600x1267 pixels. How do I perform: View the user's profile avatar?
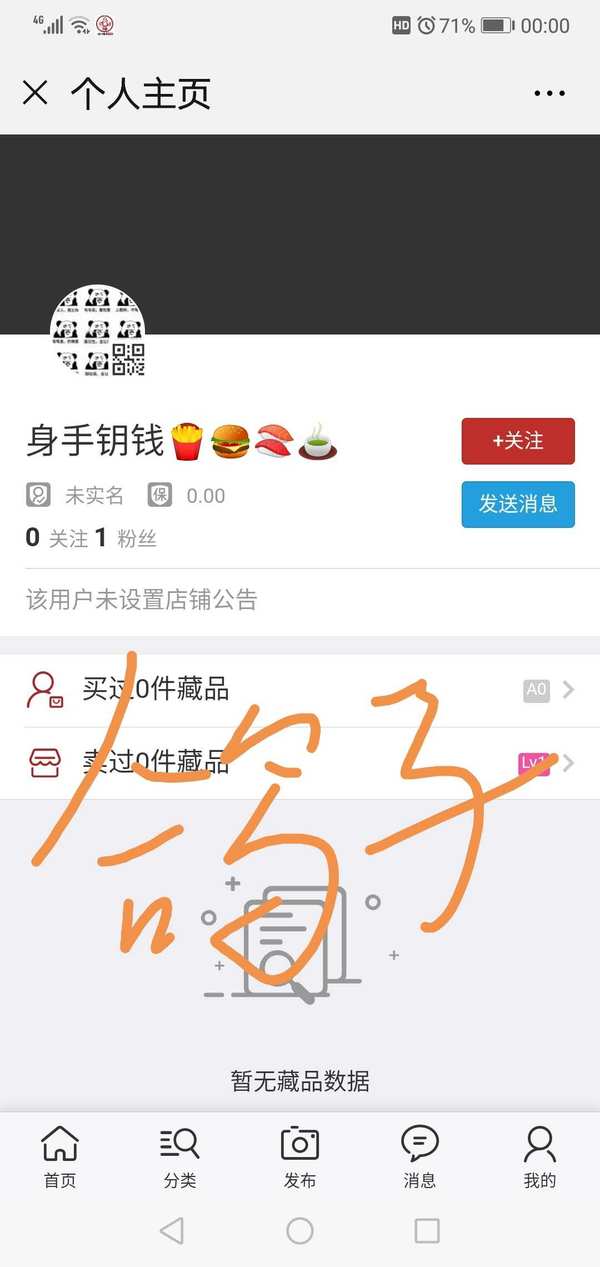(98, 331)
